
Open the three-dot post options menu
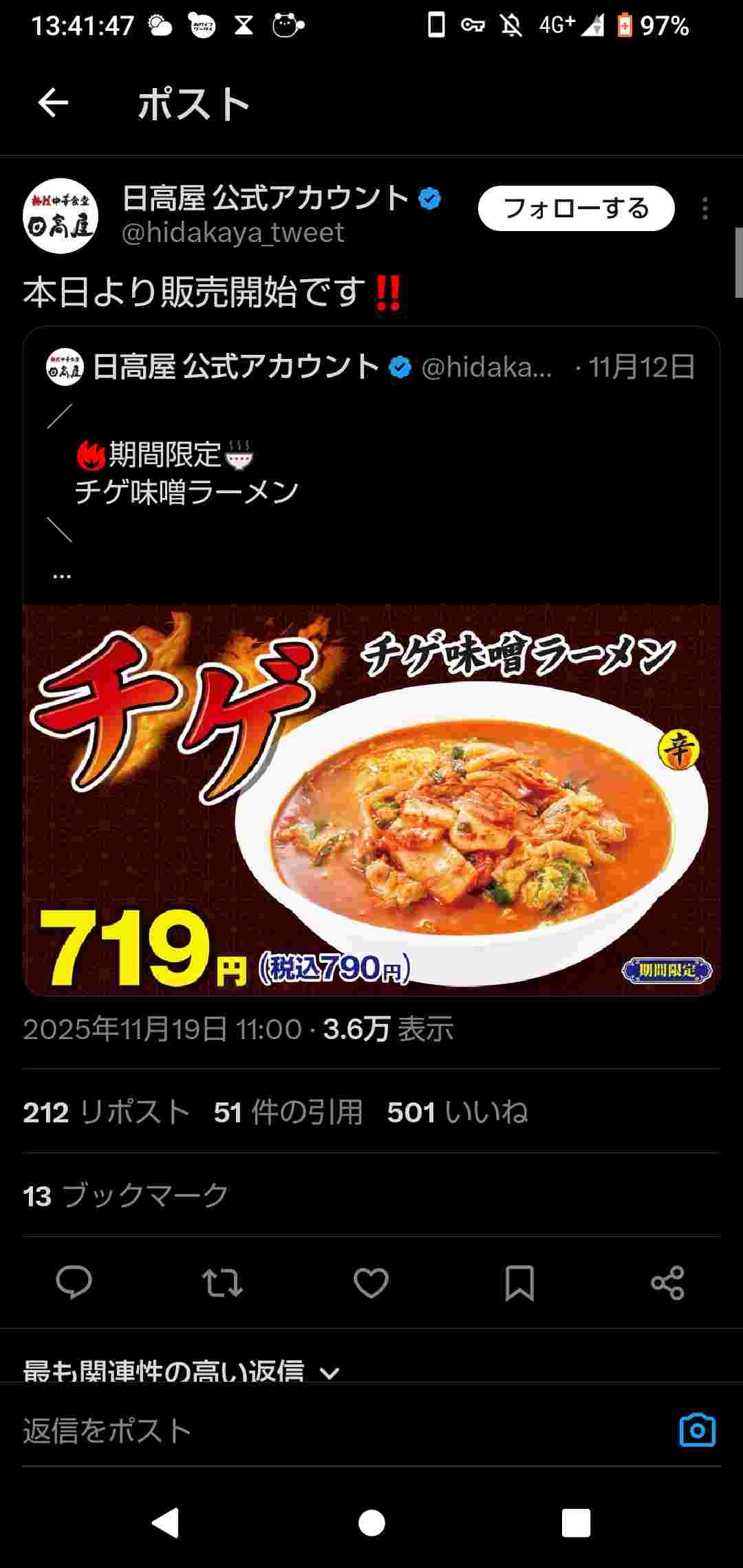pyautogui.click(x=705, y=208)
